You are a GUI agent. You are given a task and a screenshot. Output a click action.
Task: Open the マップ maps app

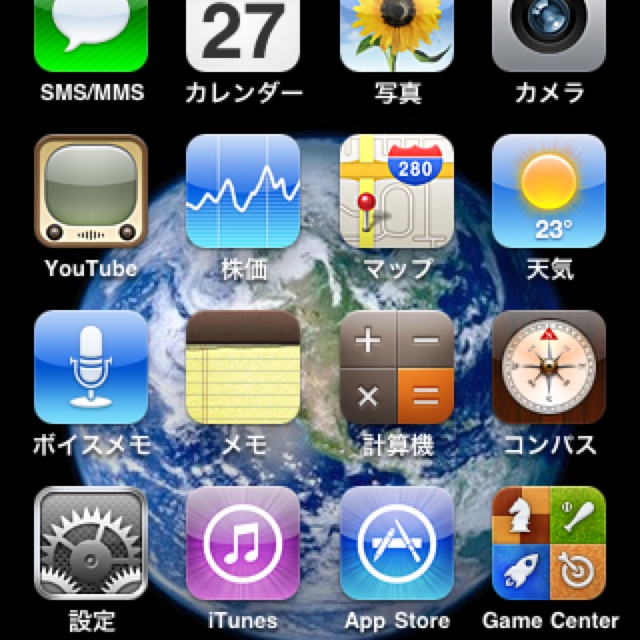click(x=396, y=191)
